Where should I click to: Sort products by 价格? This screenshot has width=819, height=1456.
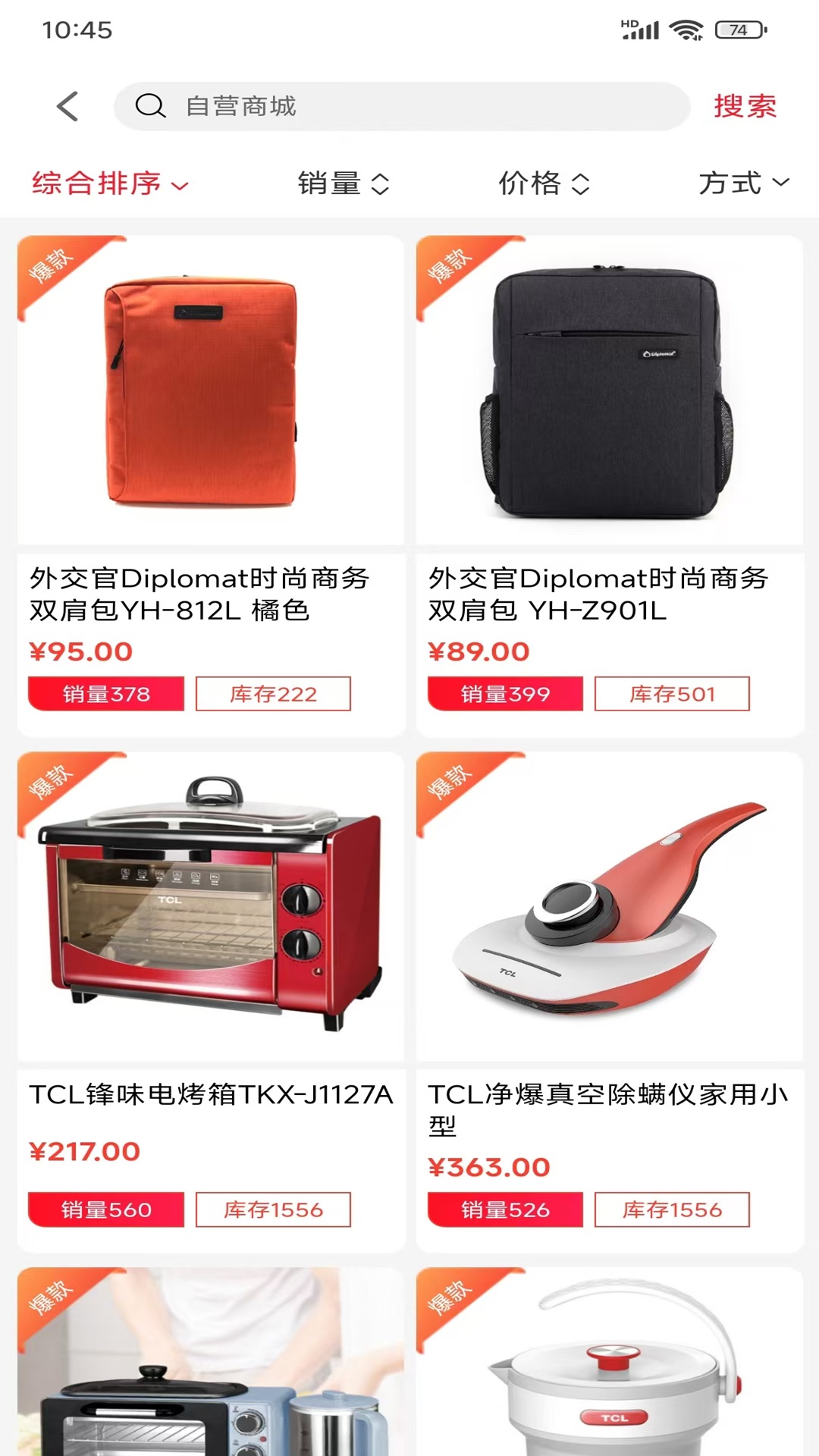coord(543,184)
